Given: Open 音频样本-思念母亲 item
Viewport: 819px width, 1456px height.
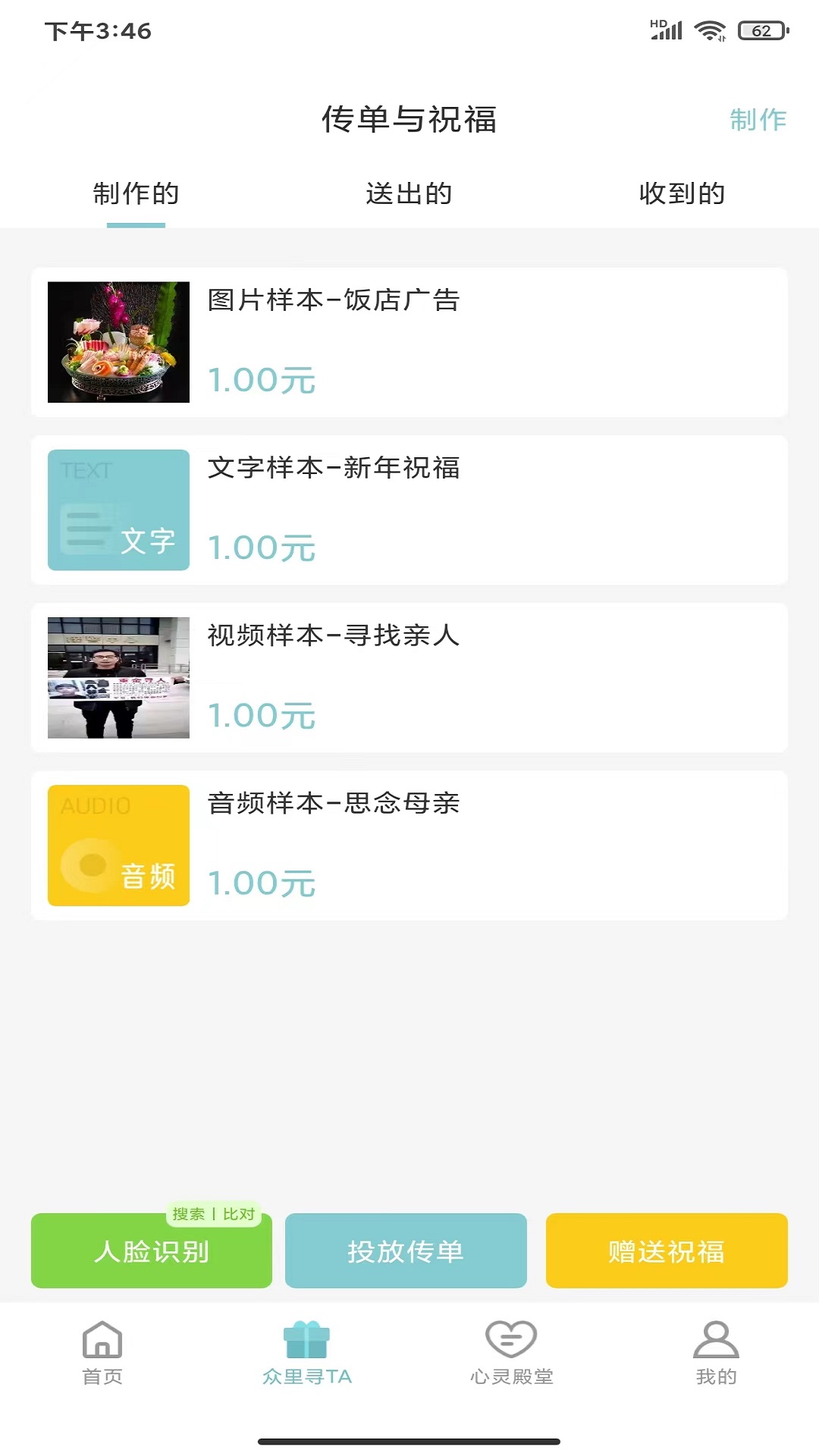Looking at the screenshot, I should click(x=409, y=845).
